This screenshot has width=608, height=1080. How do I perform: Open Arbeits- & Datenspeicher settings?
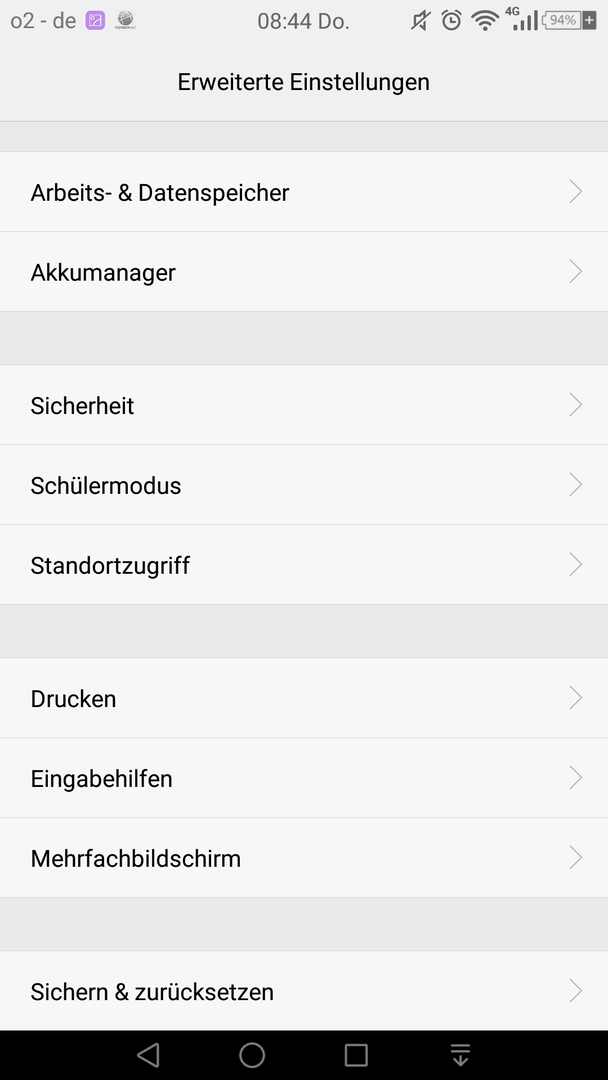[x=304, y=192]
